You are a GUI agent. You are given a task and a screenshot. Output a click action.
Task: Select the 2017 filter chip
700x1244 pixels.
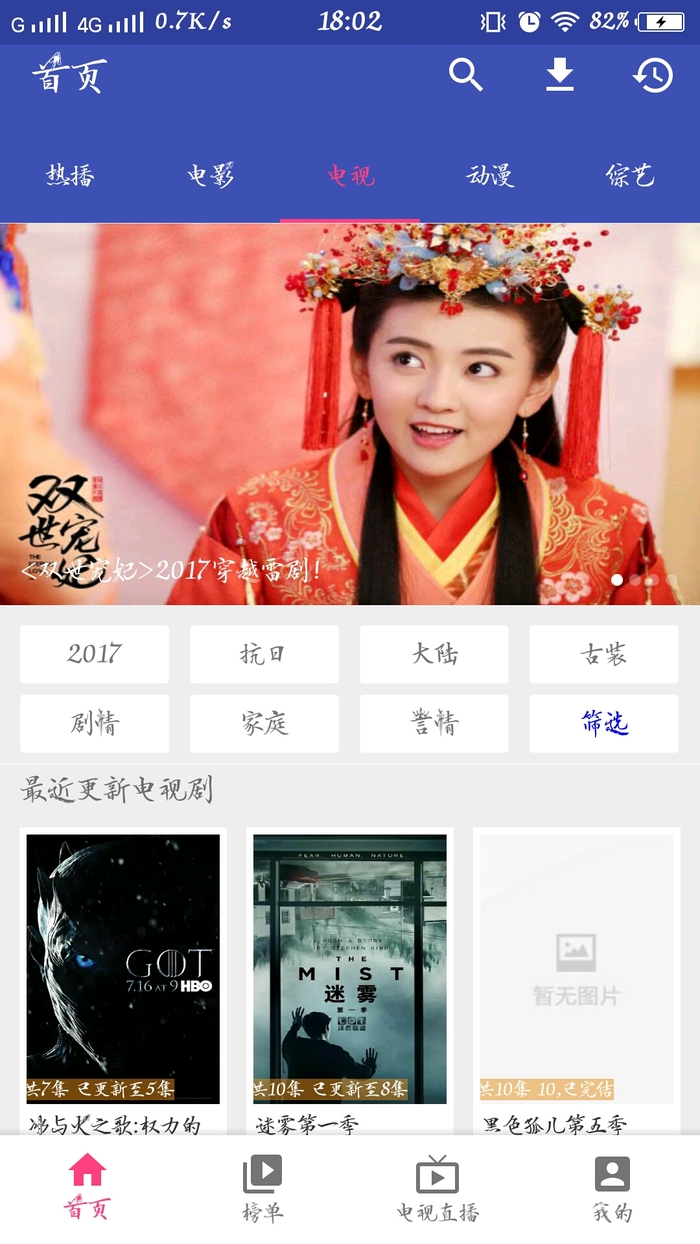94,654
